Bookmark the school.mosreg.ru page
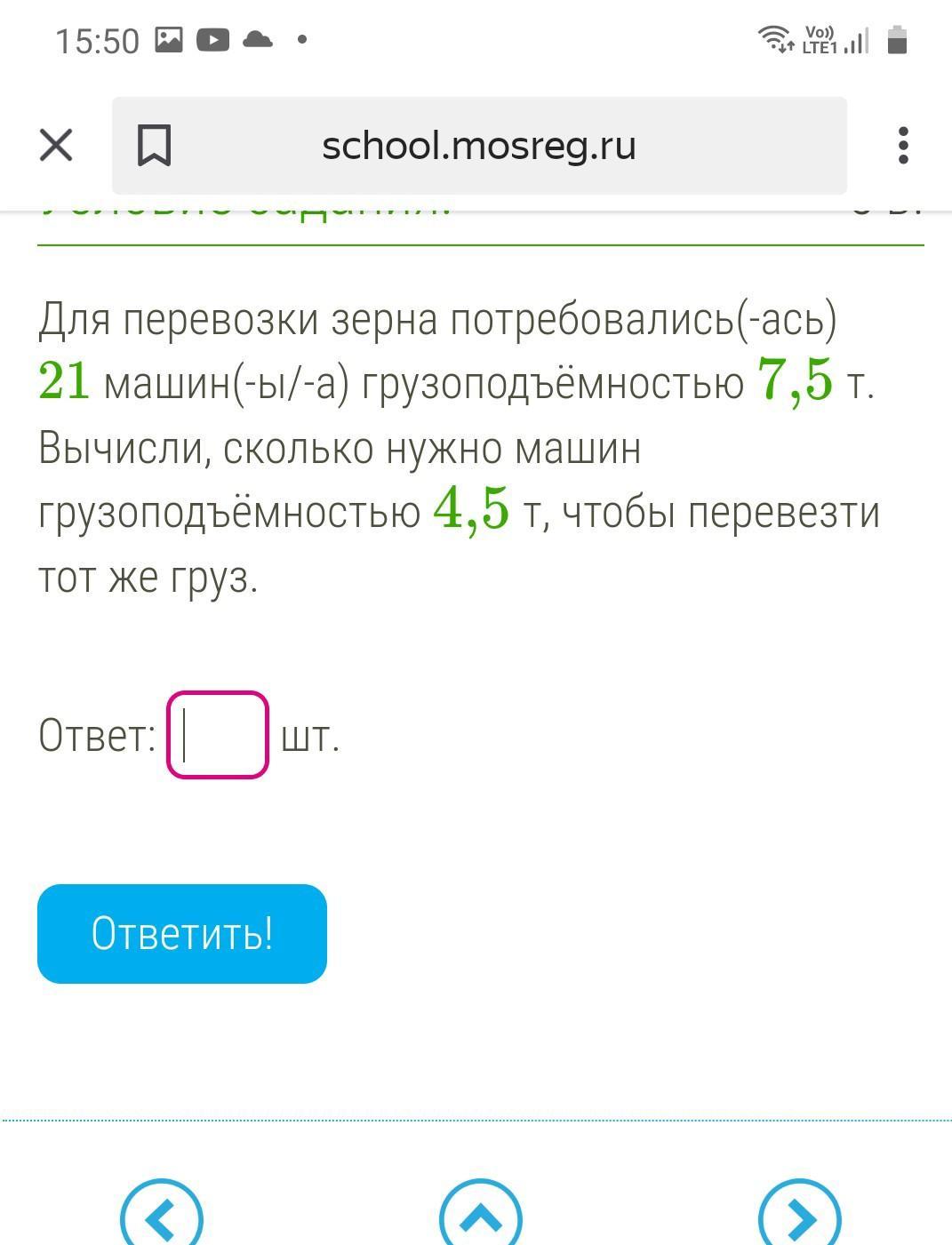The image size is (952, 1245). click(154, 146)
